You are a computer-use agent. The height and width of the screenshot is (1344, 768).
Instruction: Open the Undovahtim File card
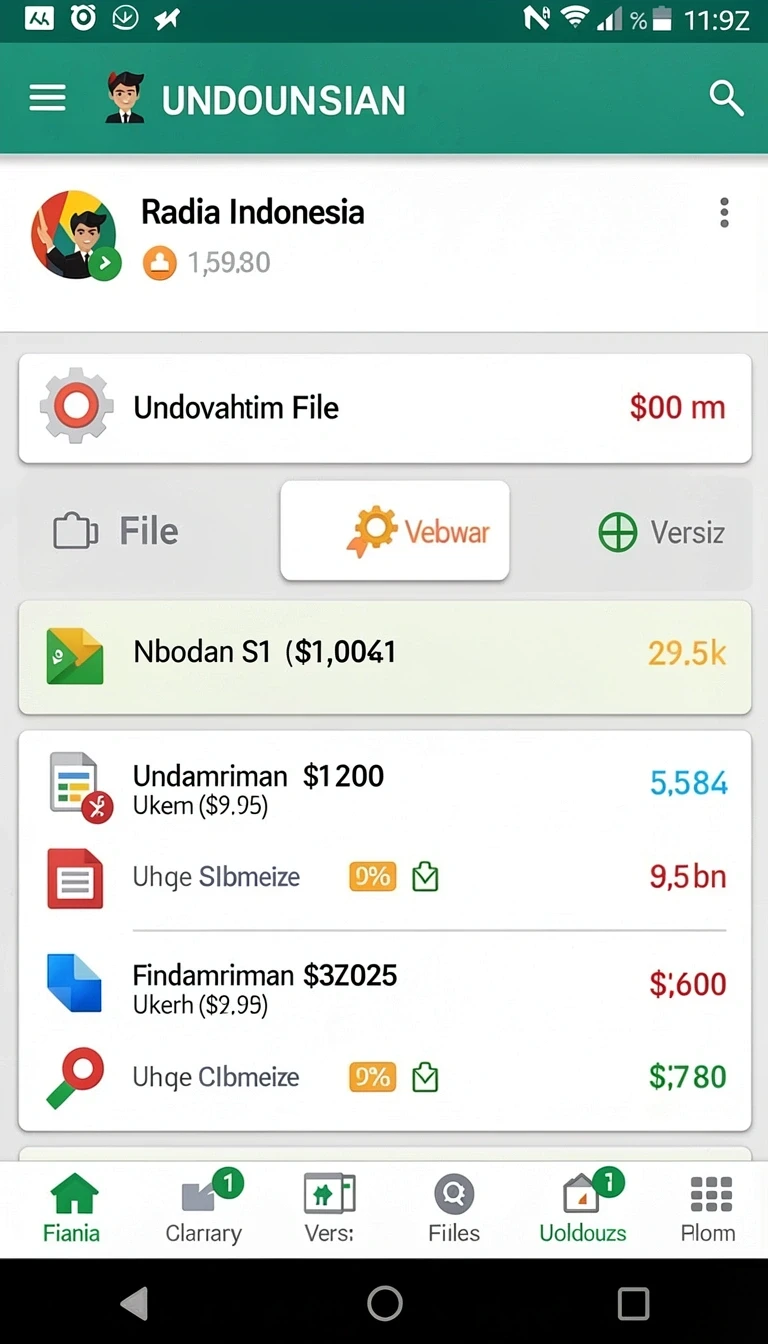point(385,408)
